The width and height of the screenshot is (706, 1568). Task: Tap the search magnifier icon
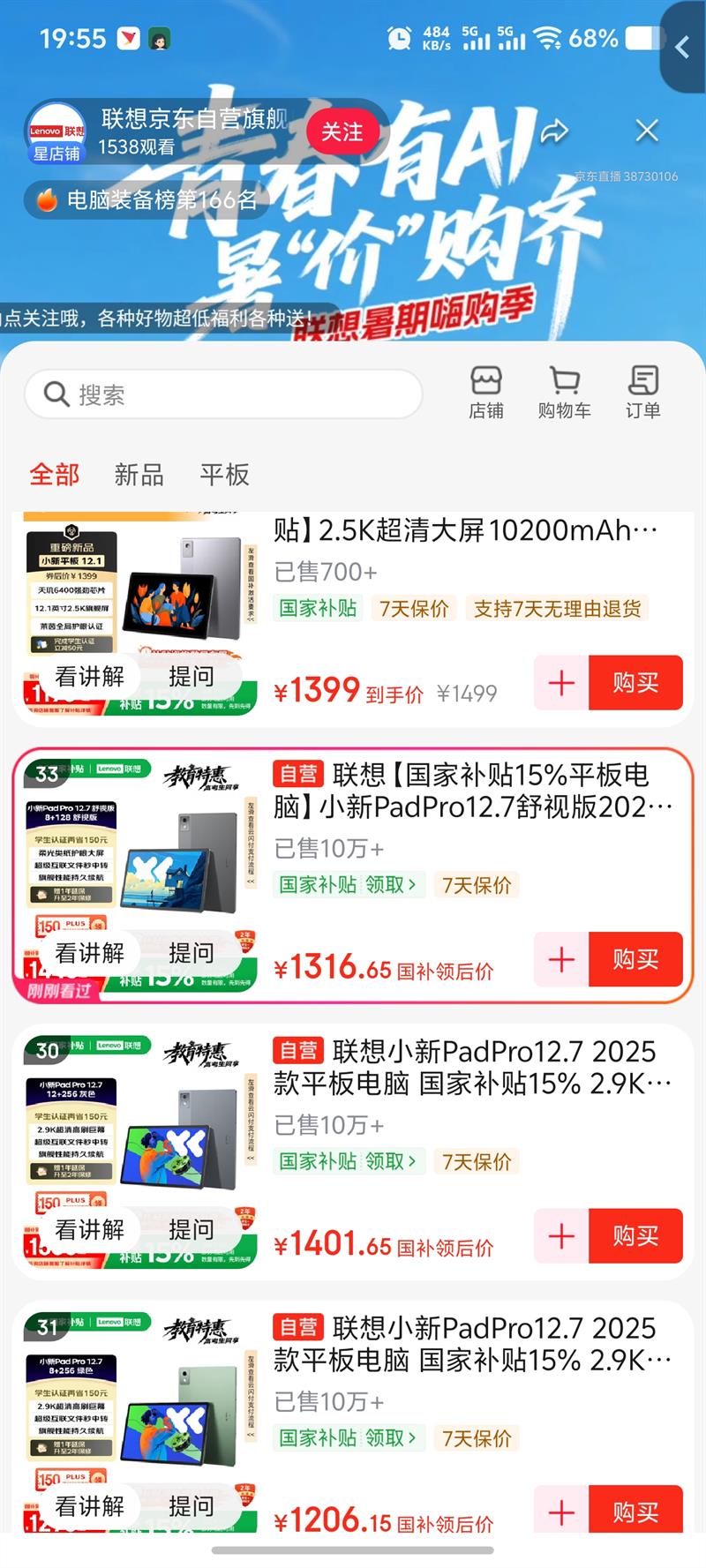[x=56, y=394]
